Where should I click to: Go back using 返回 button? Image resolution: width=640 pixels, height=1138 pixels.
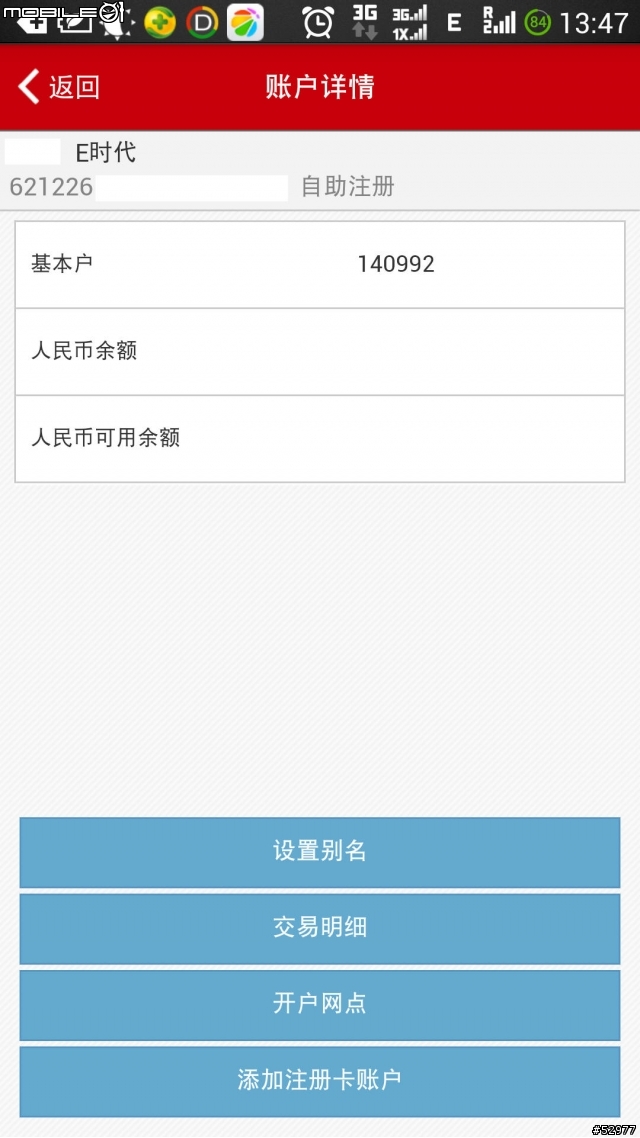(x=60, y=87)
